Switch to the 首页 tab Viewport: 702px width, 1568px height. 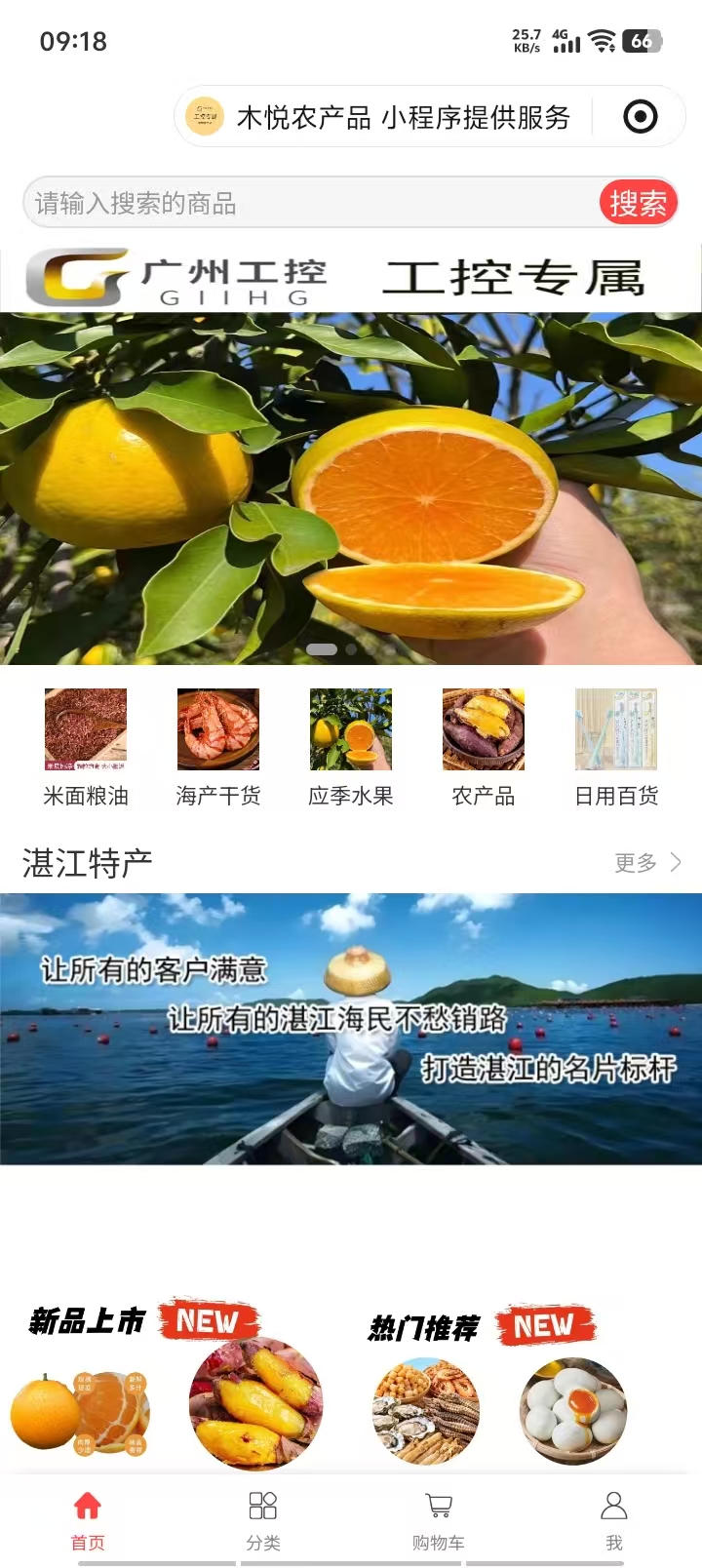click(88, 1520)
